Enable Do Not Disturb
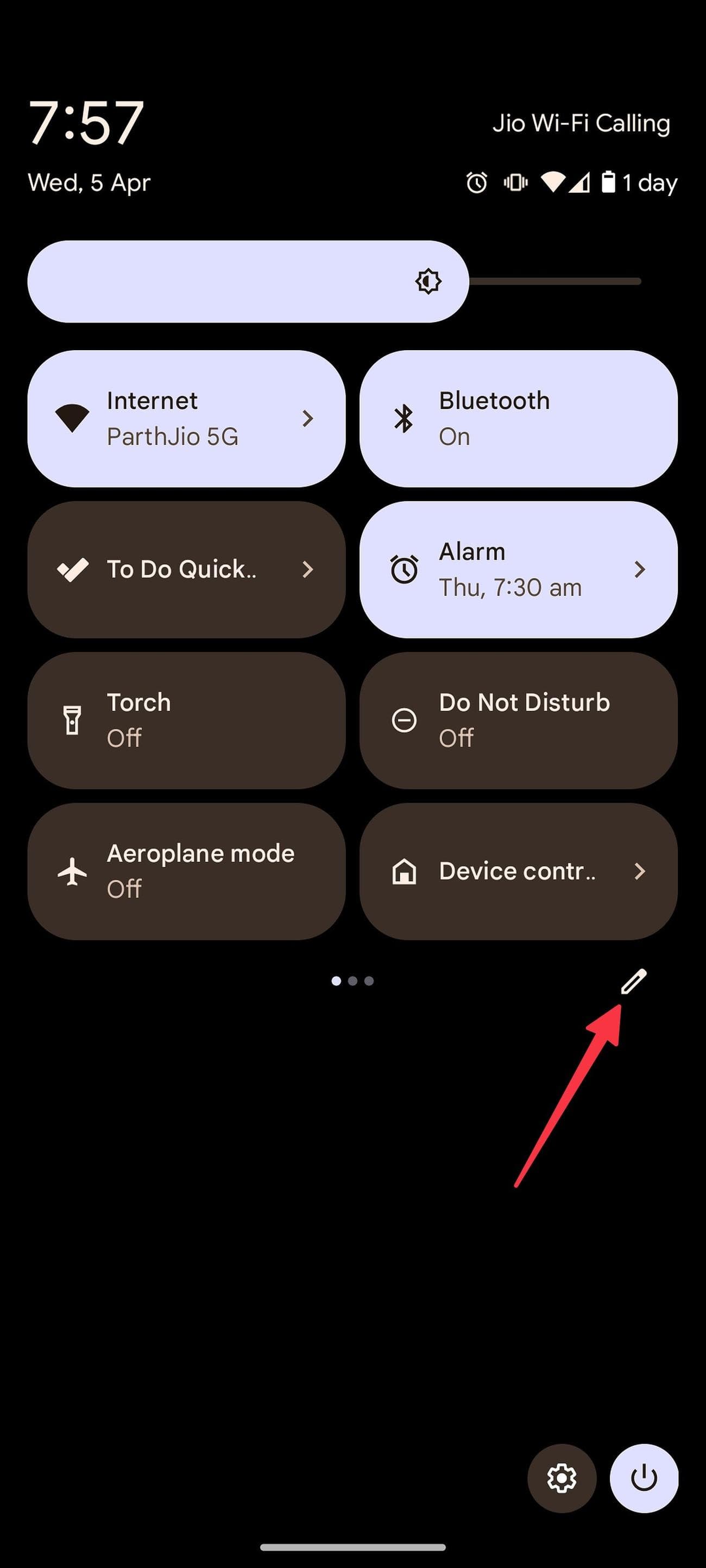Image resolution: width=706 pixels, height=1568 pixels. click(518, 720)
